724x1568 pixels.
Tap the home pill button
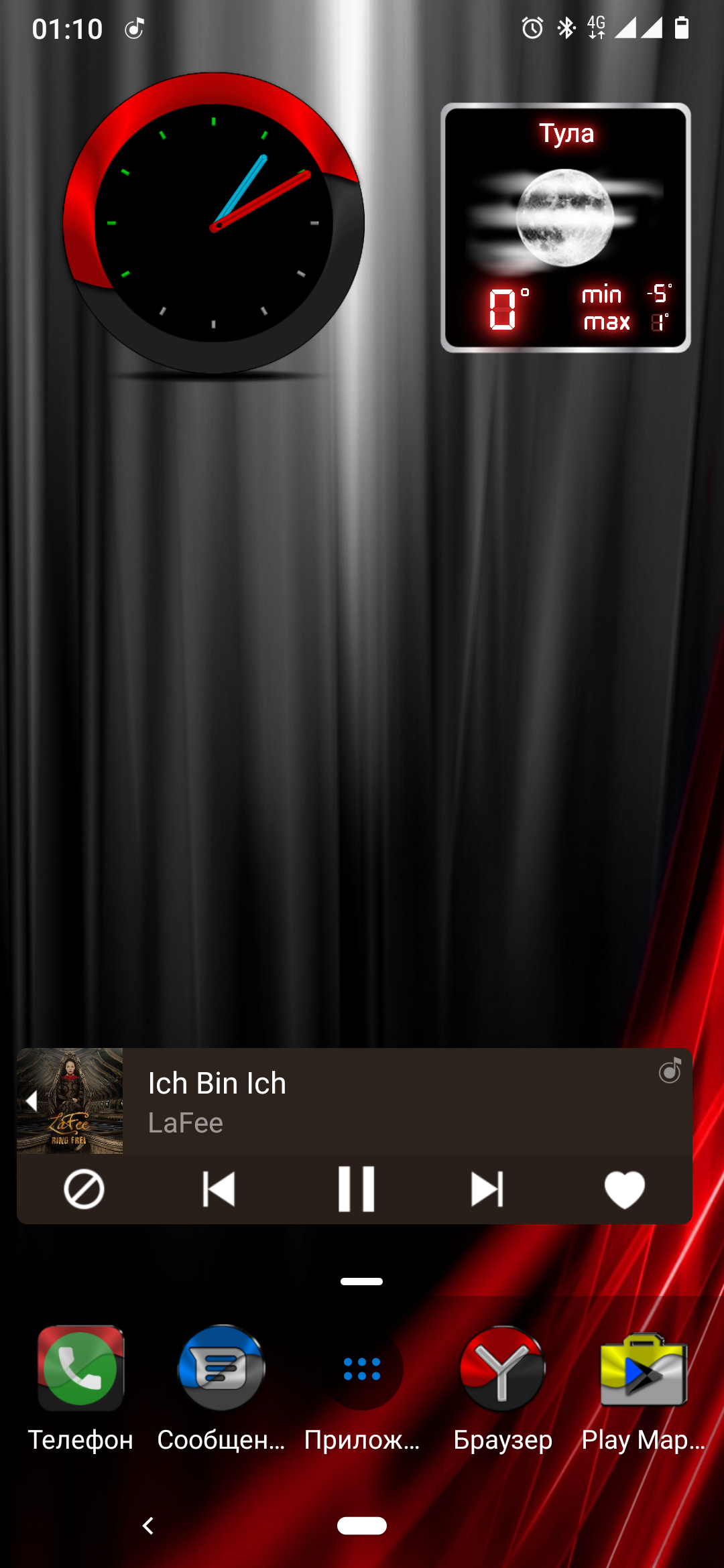(362, 1526)
